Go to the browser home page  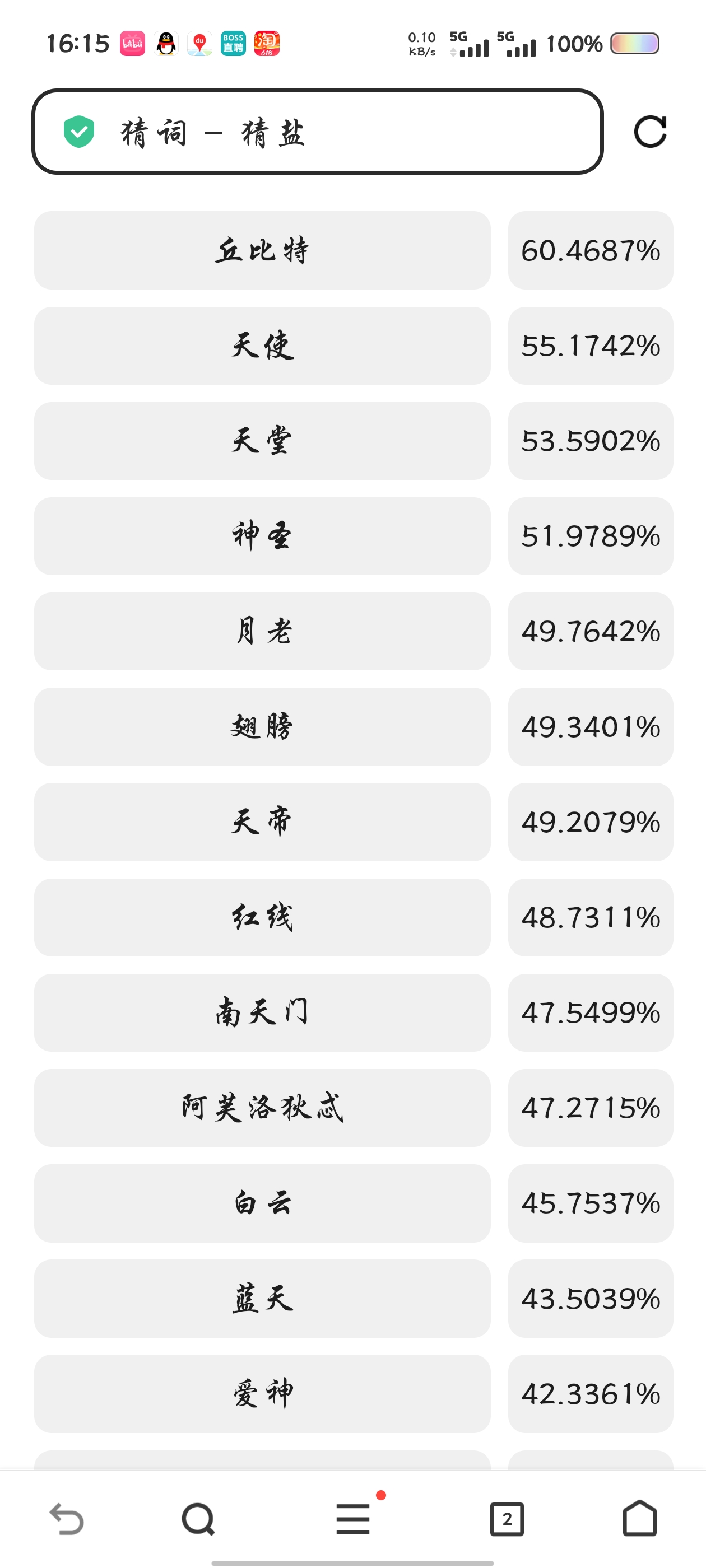[639, 1519]
